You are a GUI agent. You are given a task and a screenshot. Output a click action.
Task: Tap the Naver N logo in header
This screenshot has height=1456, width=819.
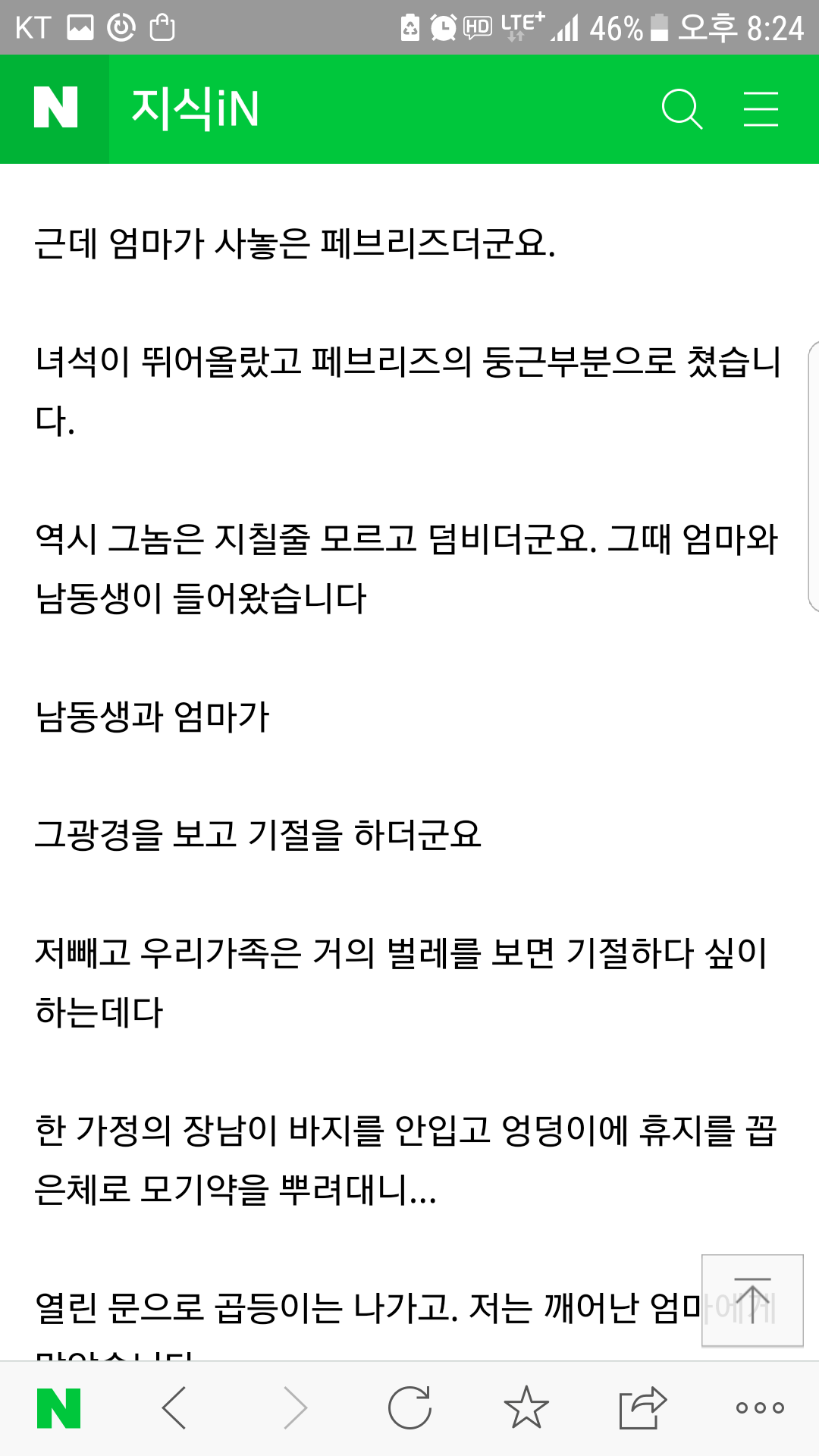[x=55, y=108]
